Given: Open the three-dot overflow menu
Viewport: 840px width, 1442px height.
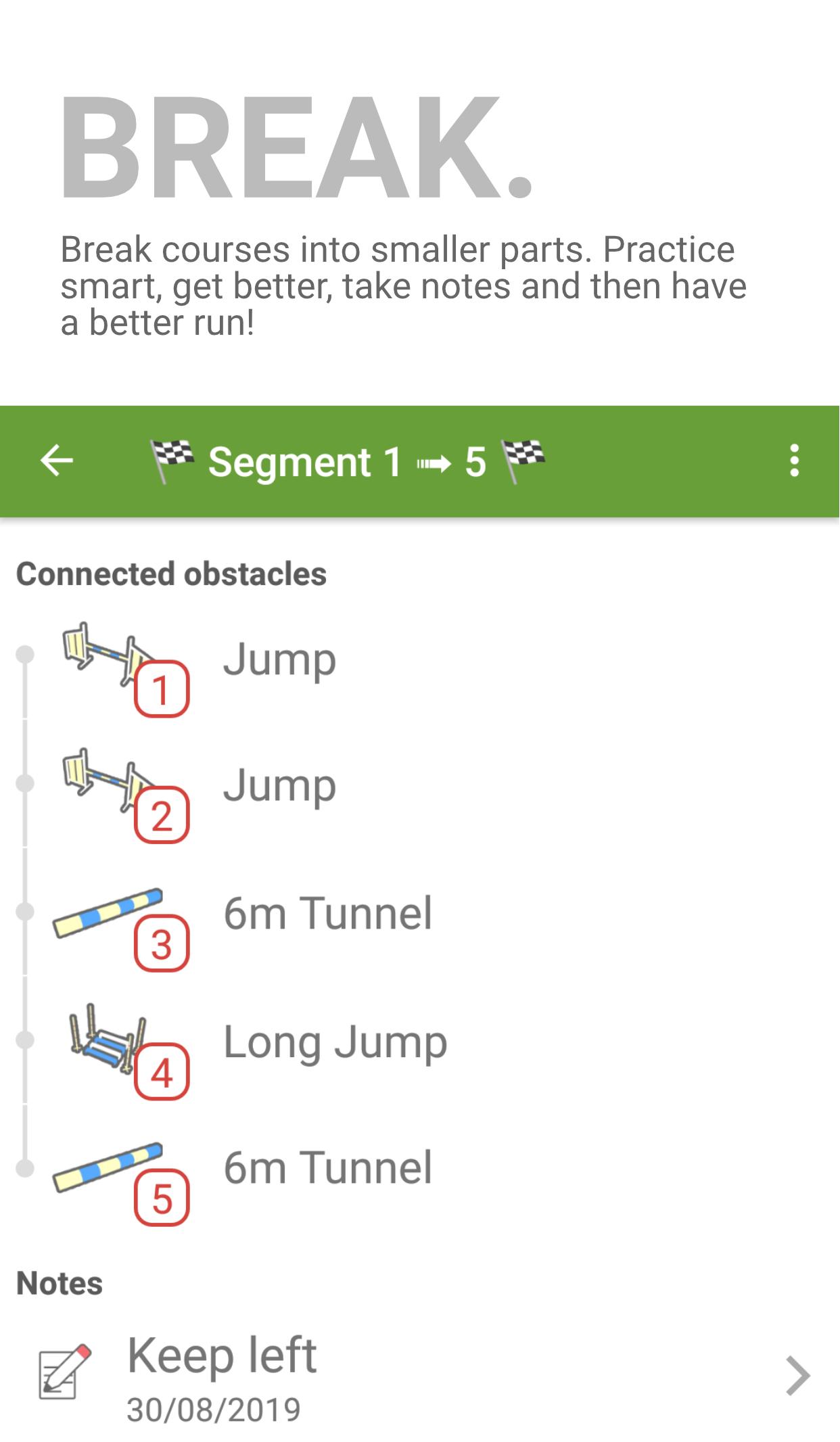Looking at the screenshot, I should click(794, 461).
